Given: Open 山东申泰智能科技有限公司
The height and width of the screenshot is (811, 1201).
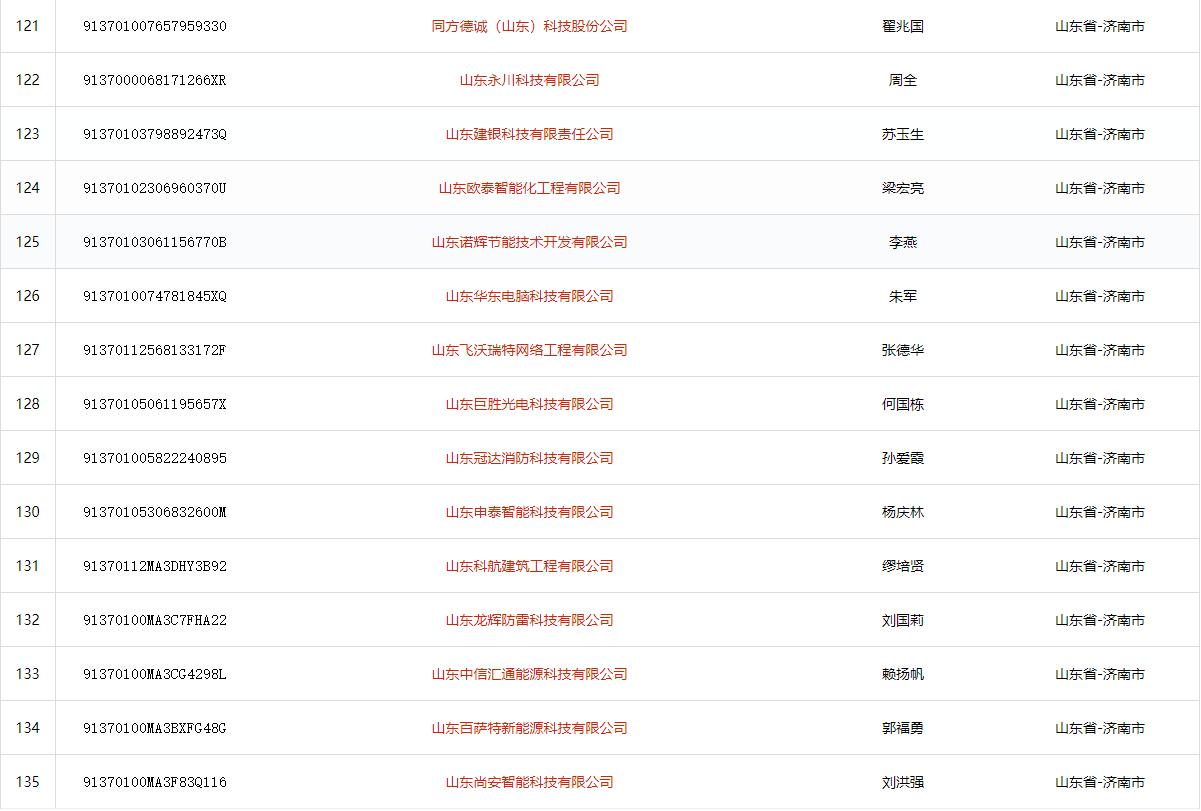Looking at the screenshot, I should coord(529,512).
